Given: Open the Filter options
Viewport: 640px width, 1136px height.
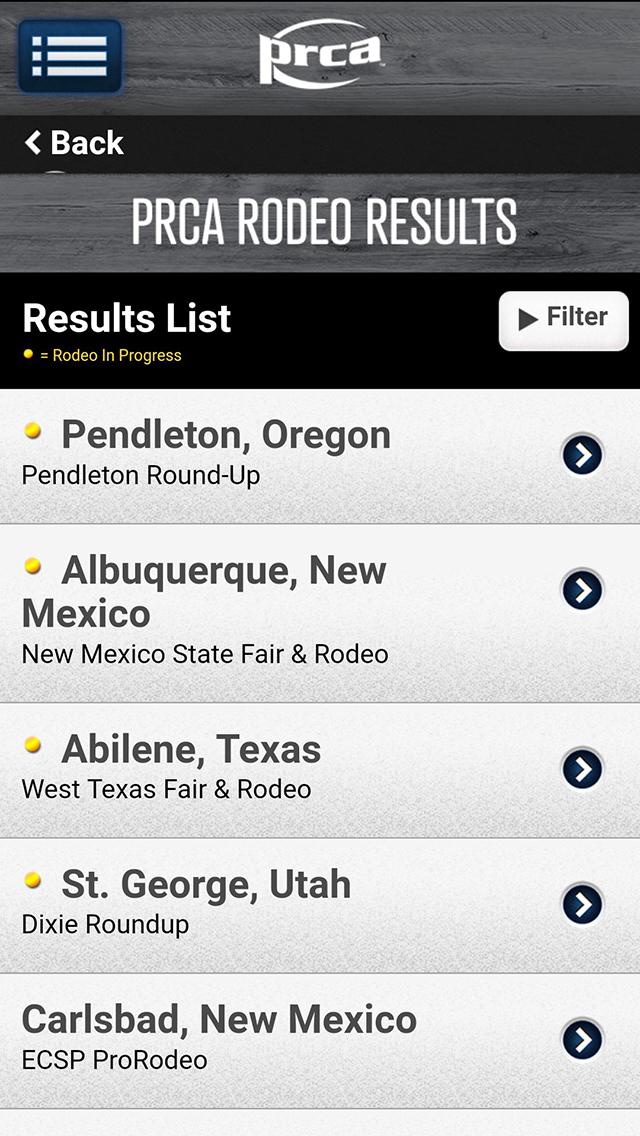Looking at the screenshot, I should point(563,320).
